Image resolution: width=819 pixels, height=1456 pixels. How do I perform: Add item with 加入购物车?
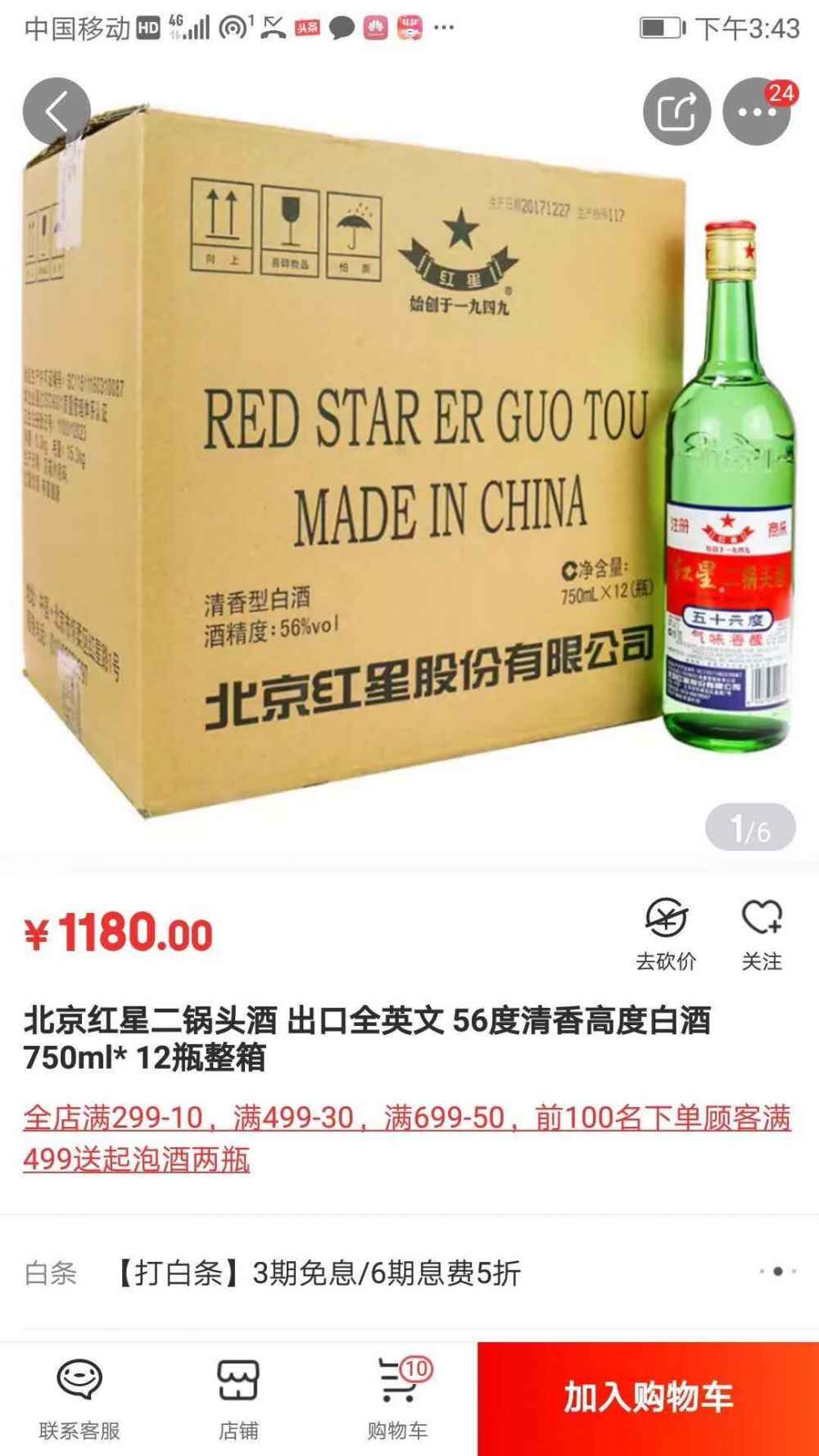tap(648, 1399)
